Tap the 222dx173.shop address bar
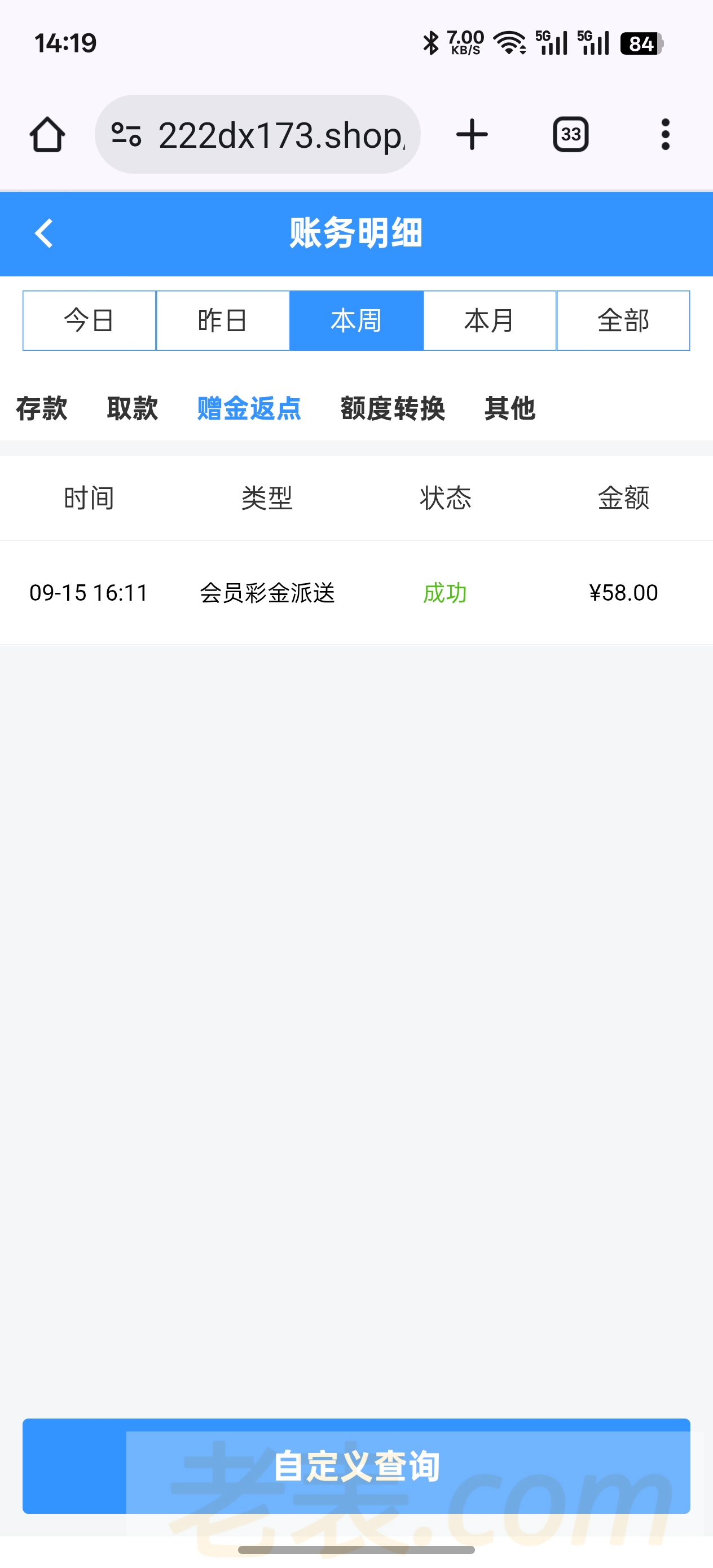Screen dimensions: 713x1568 [280, 135]
